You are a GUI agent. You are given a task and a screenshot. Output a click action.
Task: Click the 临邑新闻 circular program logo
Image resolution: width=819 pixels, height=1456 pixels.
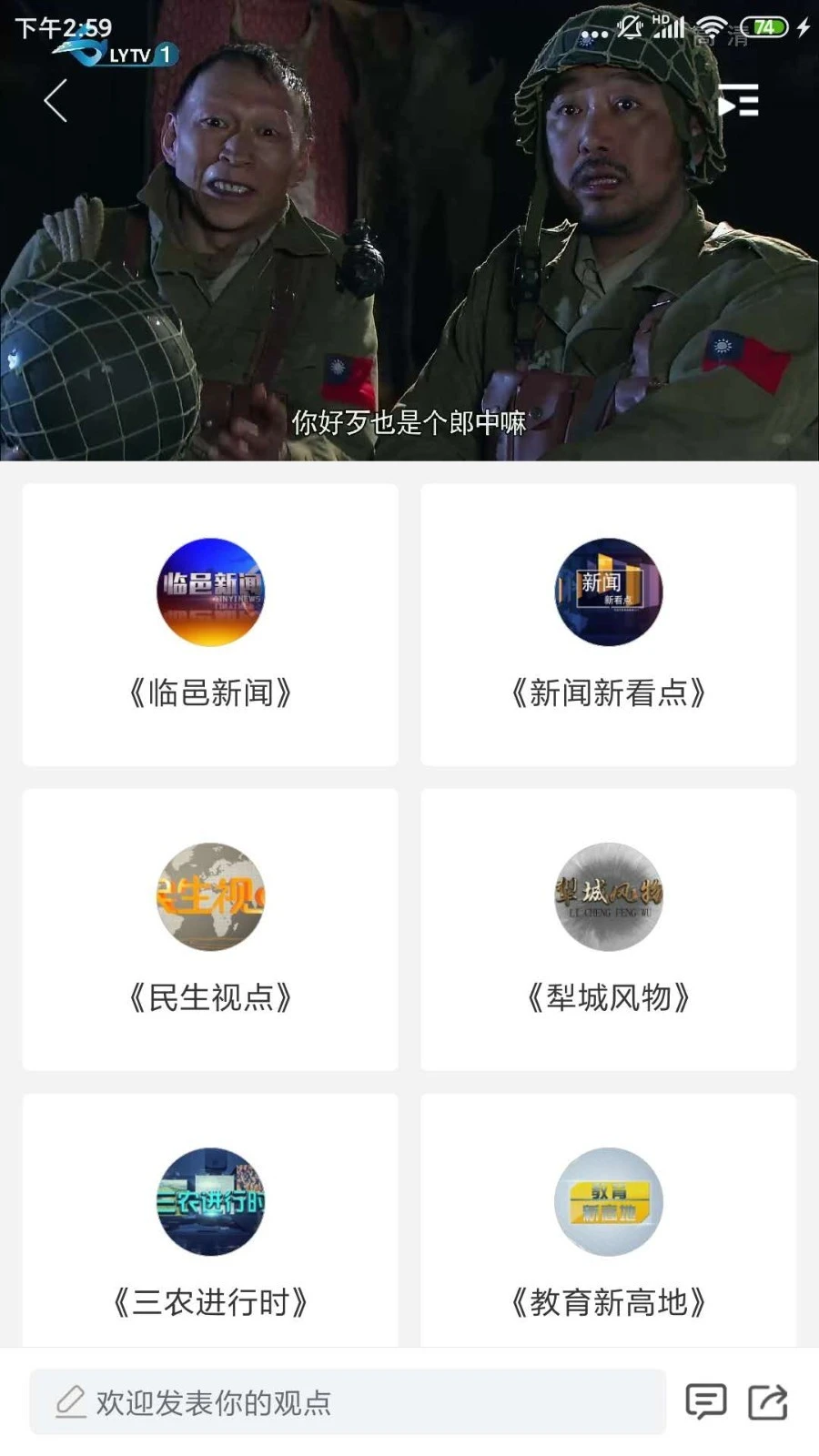(x=209, y=593)
